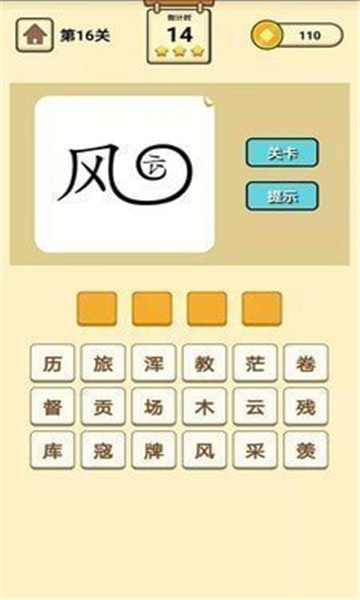Select the 场 character tile
Screen dimensions: 360x600
point(154,406)
